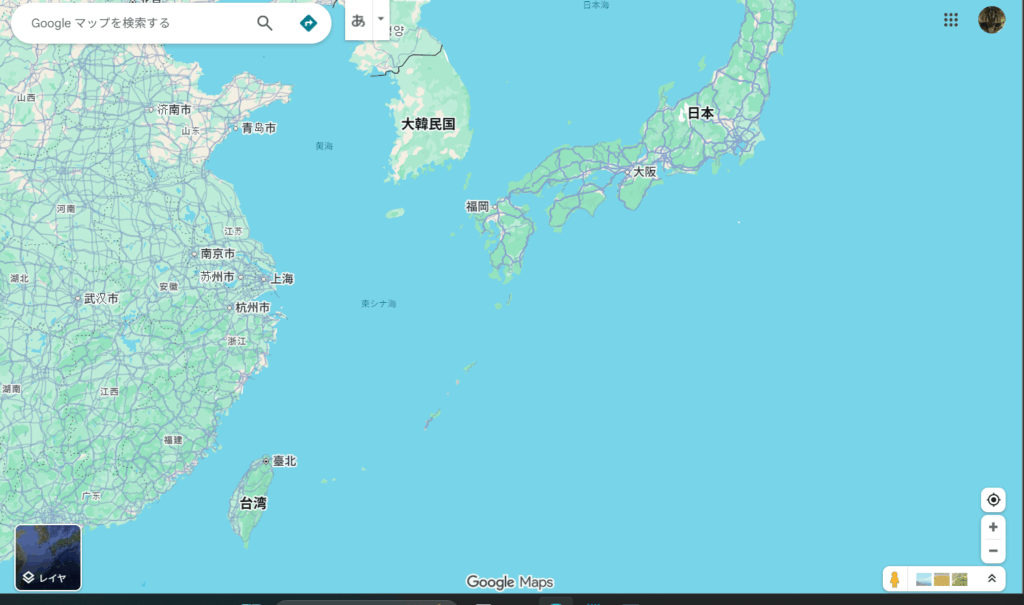The image size is (1024, 605).
Task: Expand the input method dropdown arrow
Action: [381, 19]
